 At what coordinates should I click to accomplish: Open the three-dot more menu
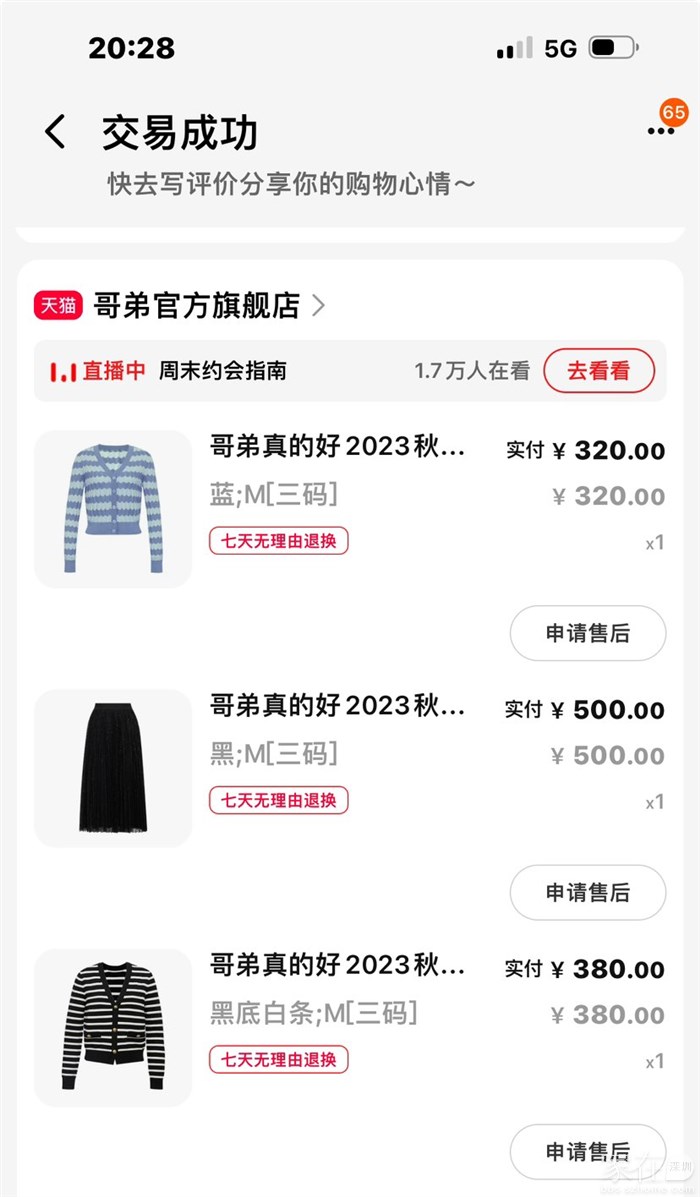[660, 131]
